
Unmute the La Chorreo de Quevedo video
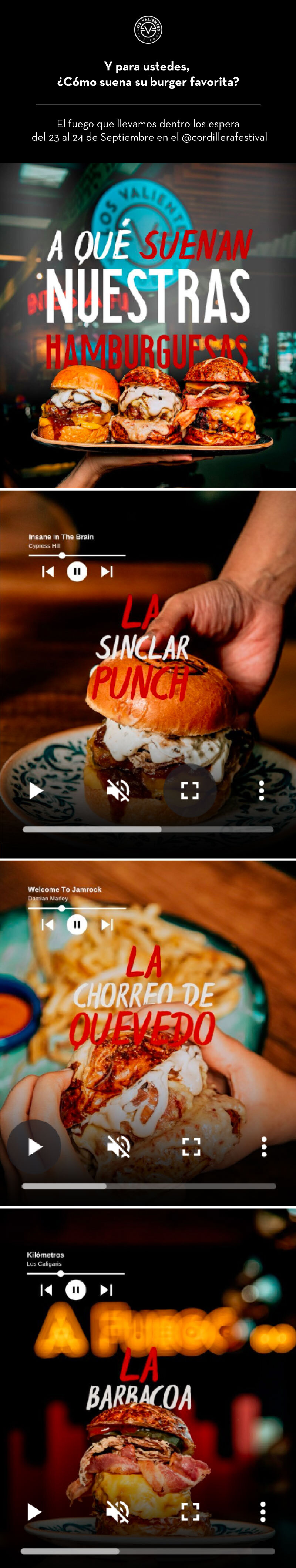(x=119, y=1147)
